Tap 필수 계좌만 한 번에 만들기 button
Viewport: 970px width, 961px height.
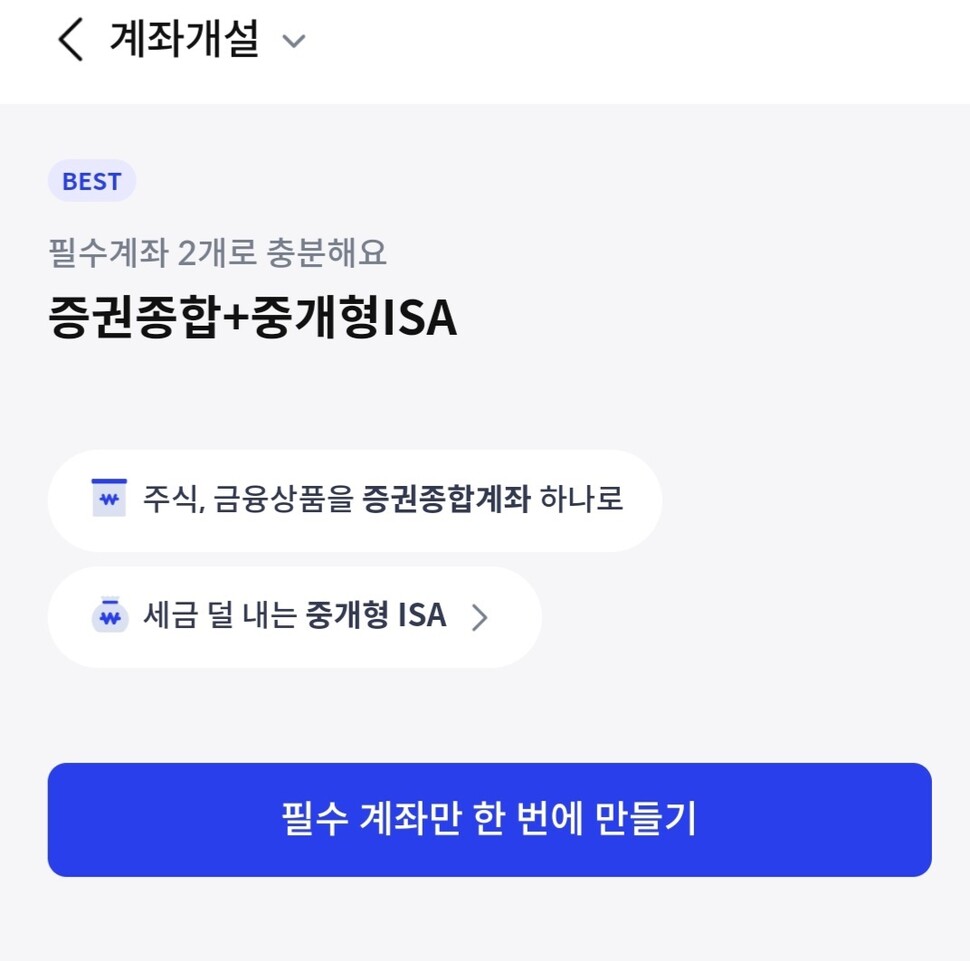[489, 820]
